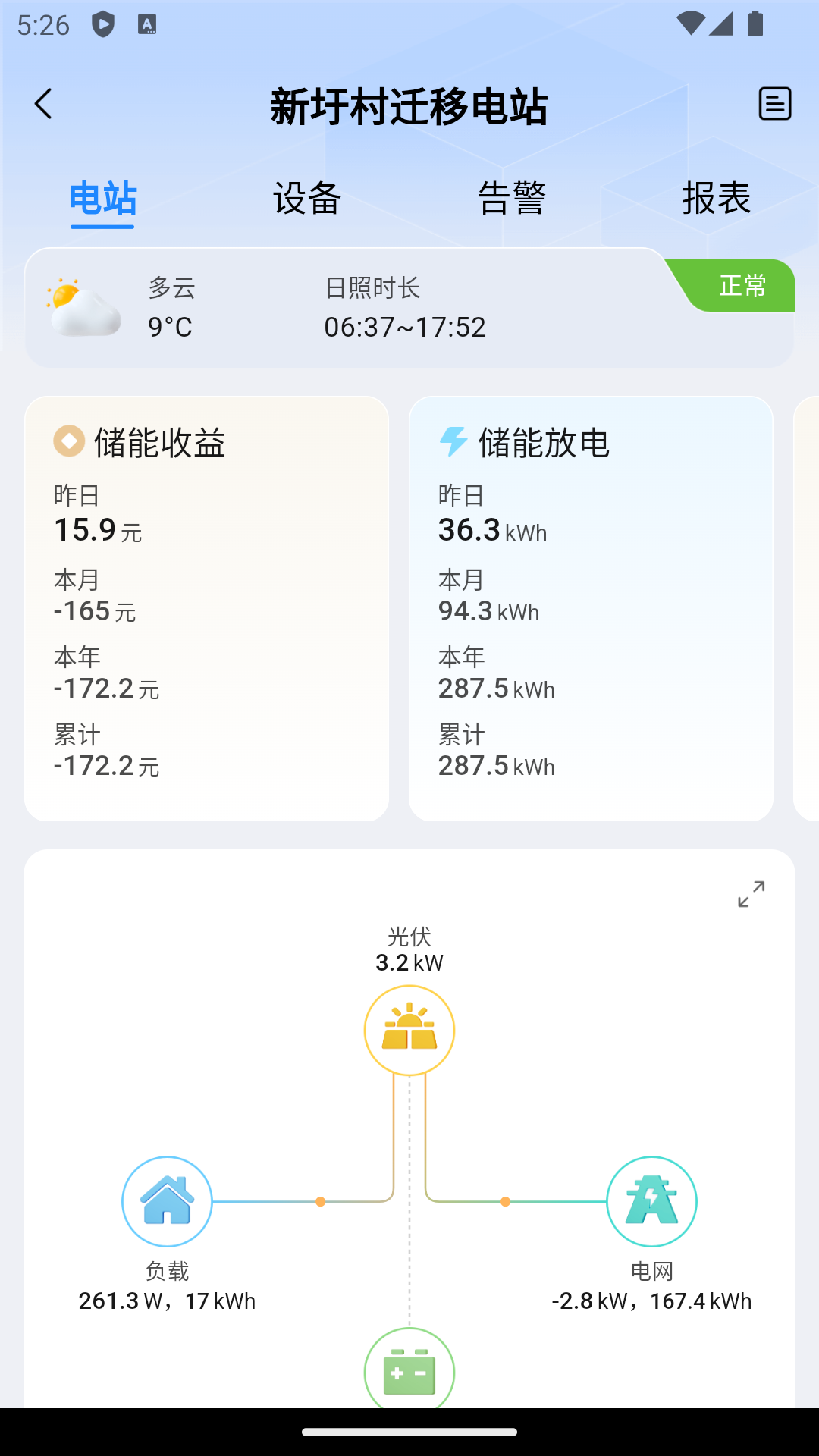The height and width of the screenshot is (1456, 819).
Task: Tap the green battery icon at bottom
Action: (409, 1373)
